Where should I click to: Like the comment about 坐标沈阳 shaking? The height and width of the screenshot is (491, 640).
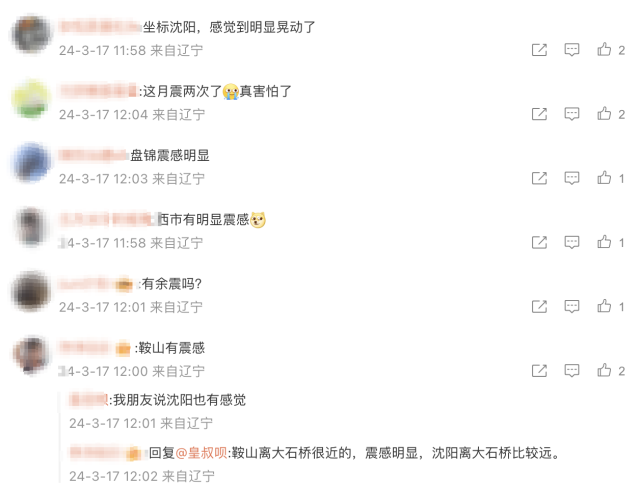tap(604, 49)
